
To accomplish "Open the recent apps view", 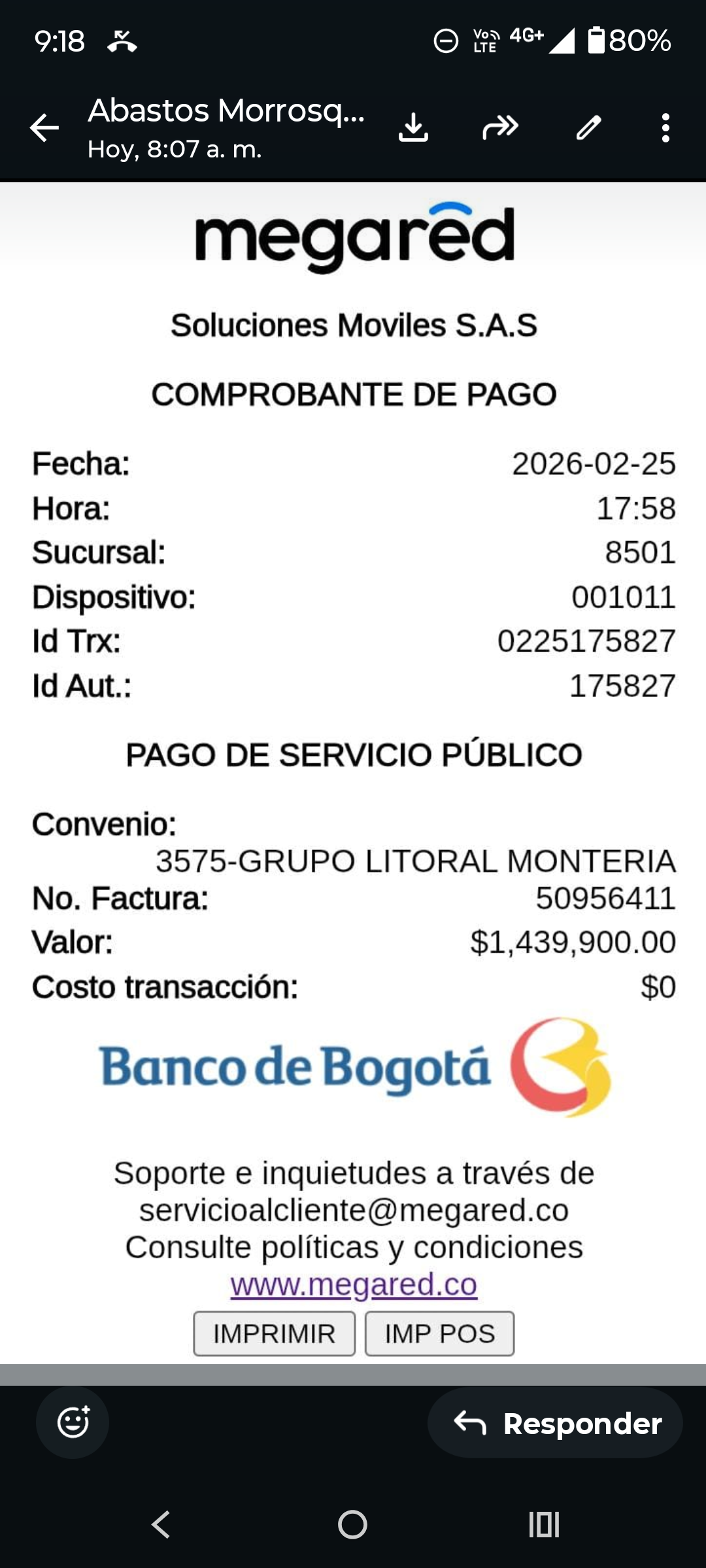I will point(544,1524).
